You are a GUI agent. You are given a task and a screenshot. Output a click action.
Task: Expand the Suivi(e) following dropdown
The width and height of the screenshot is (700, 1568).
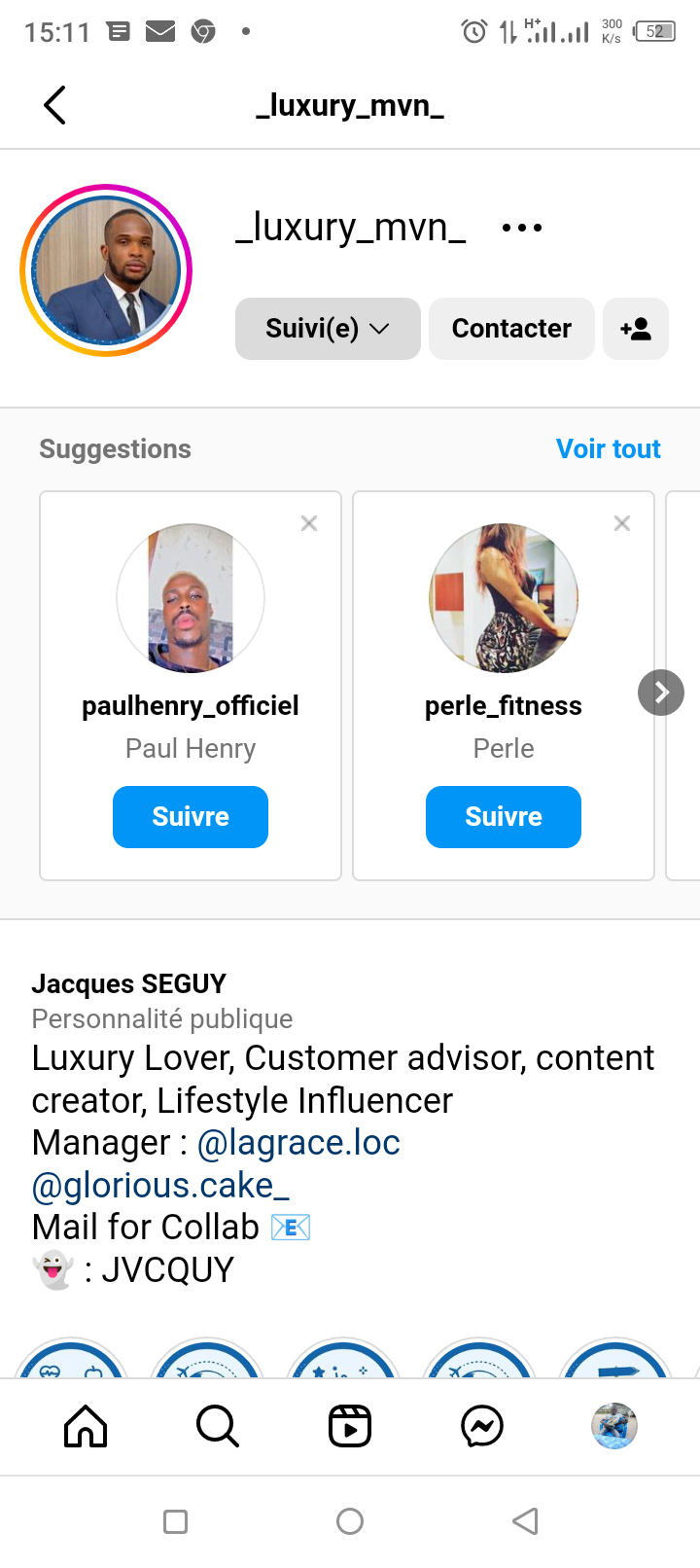[328, 329]
